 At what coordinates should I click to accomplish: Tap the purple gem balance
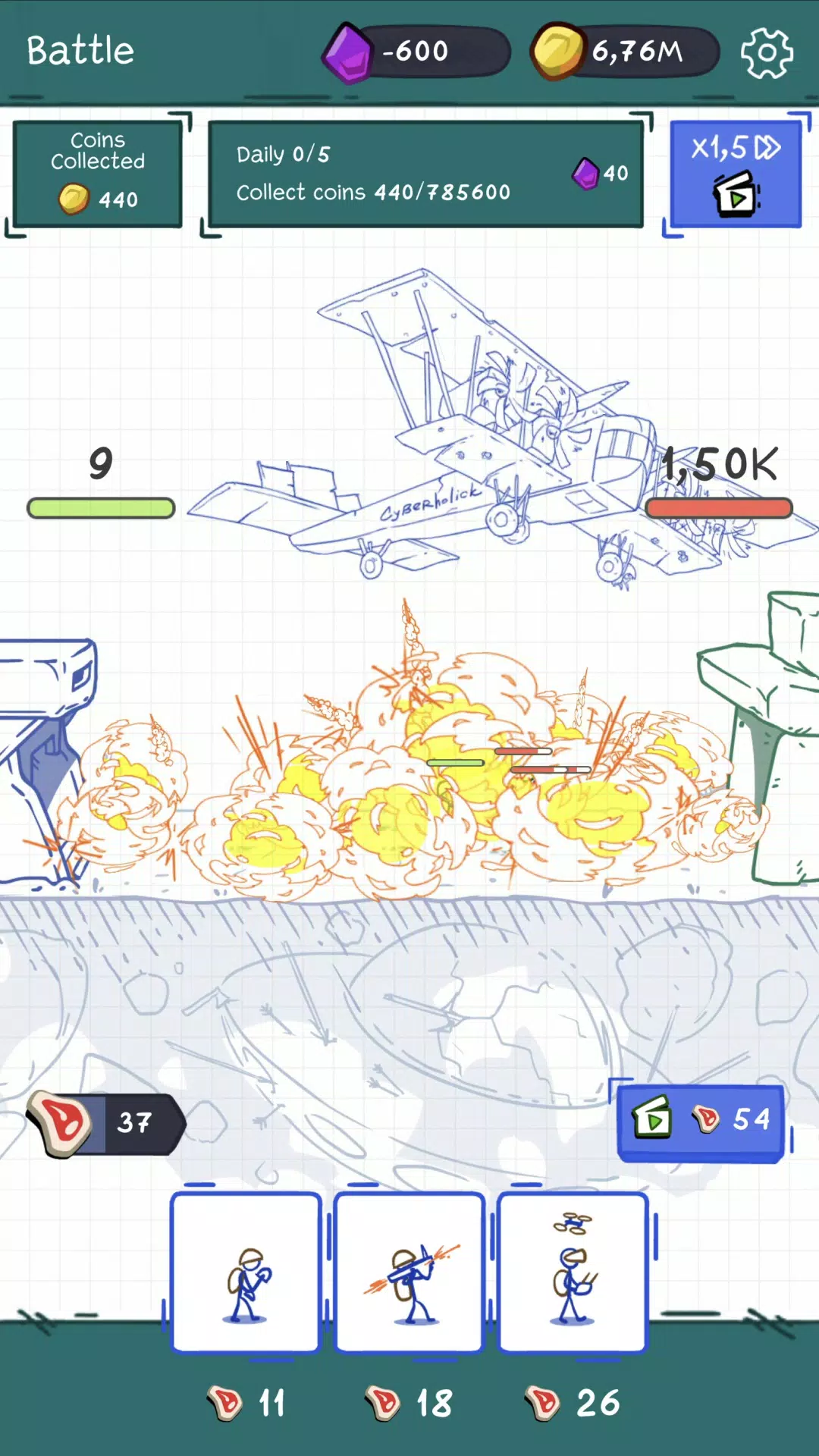point(416,52)
